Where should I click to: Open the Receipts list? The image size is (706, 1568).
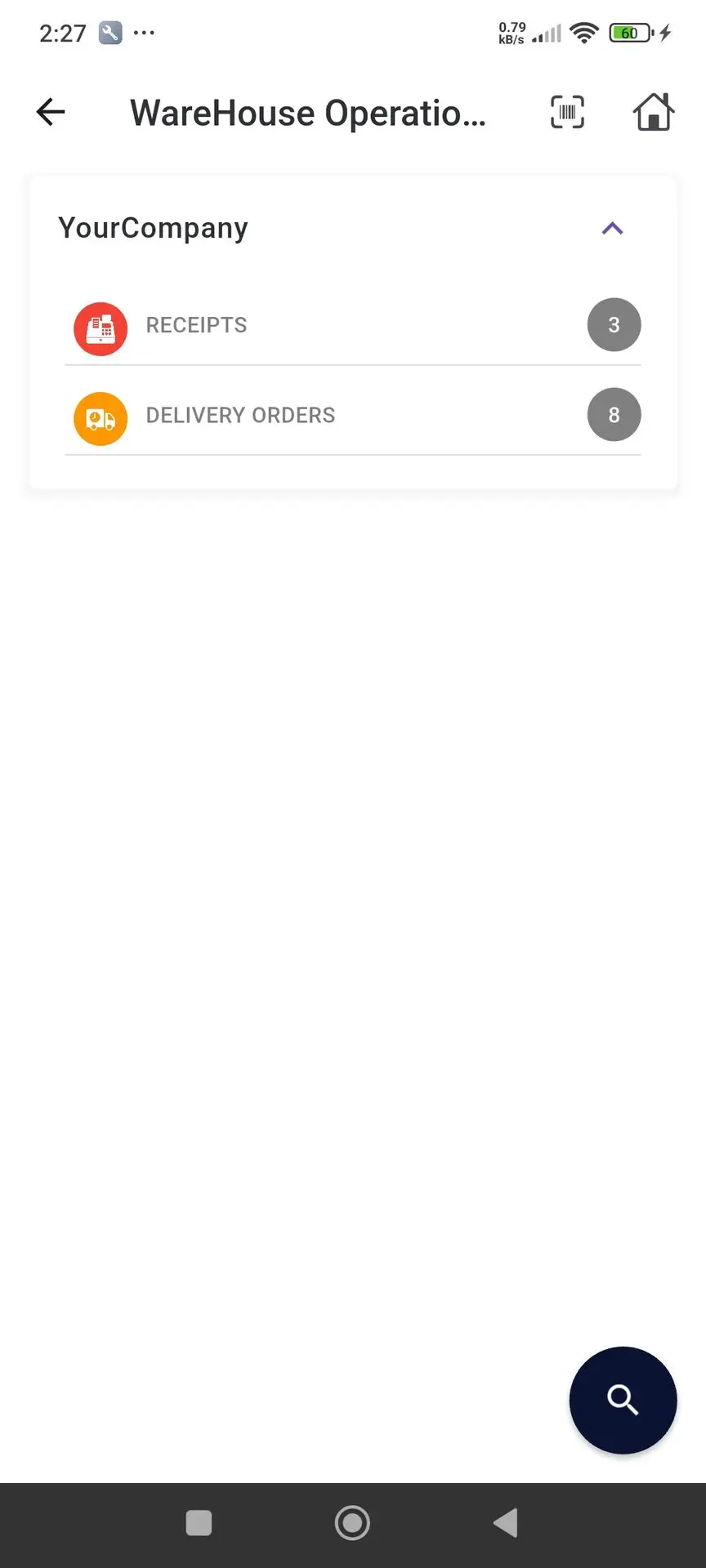pos(353,325)
